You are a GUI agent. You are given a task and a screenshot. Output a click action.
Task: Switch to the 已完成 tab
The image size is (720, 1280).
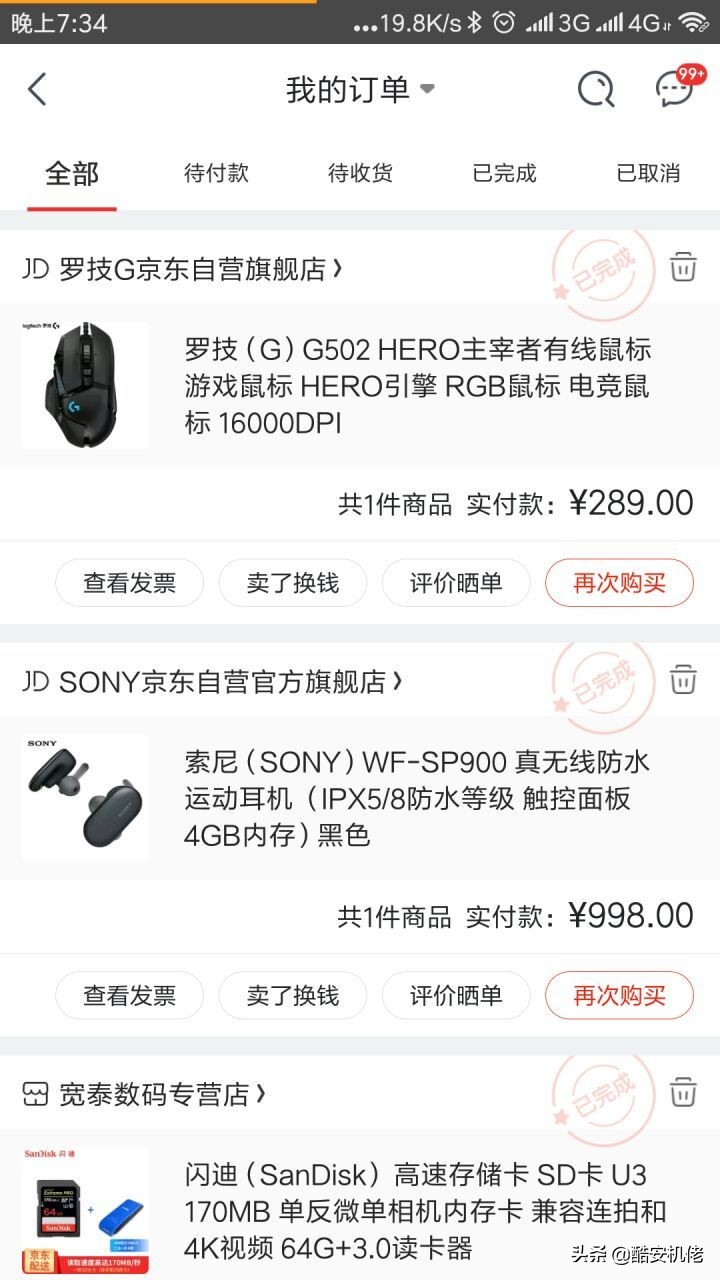point(502,172)
